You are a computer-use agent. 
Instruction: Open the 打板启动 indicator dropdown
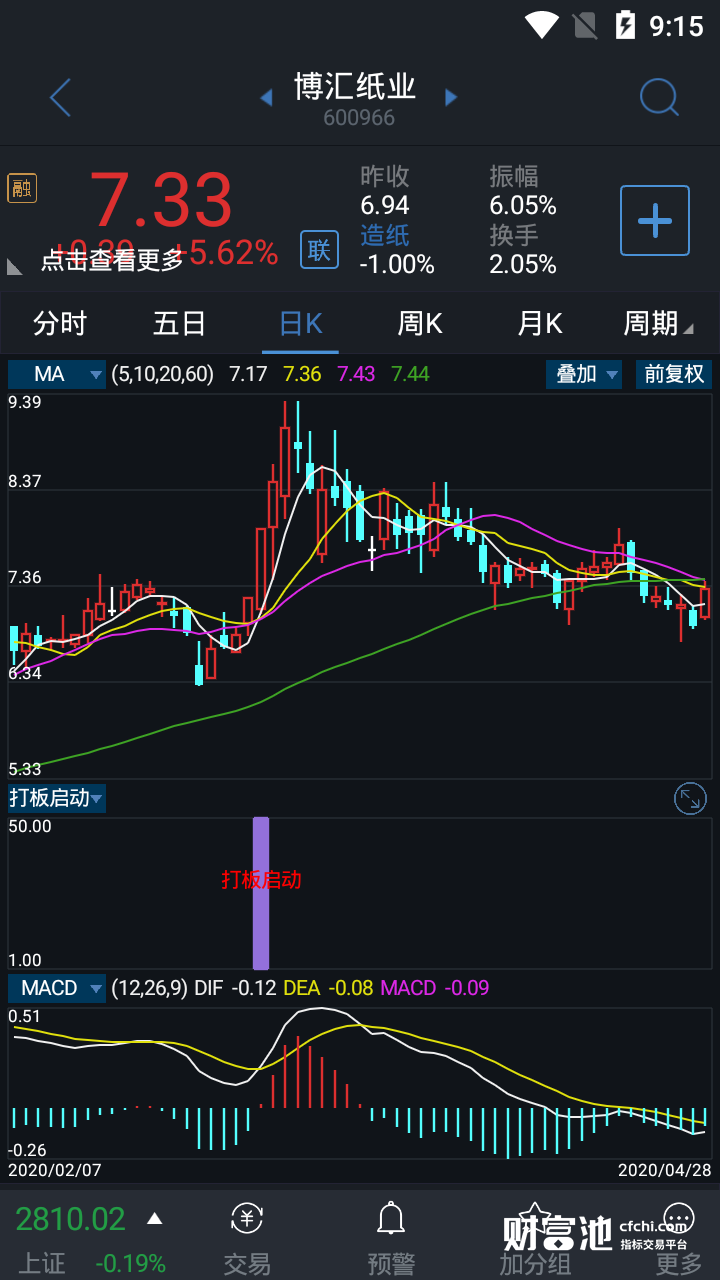(x=57, y=798)
